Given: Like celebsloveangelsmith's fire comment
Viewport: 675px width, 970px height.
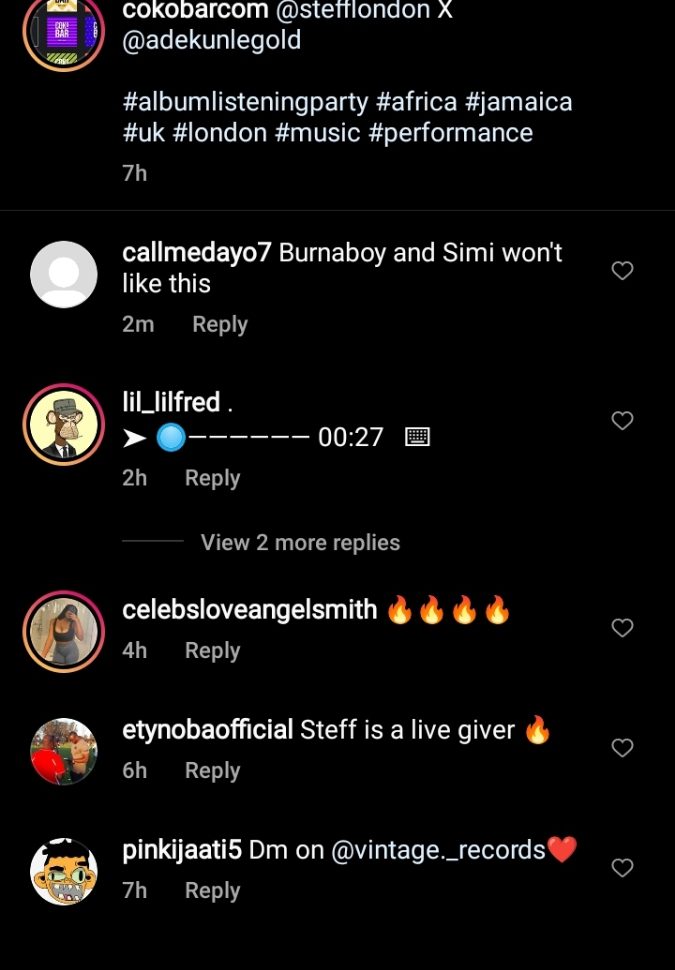Looking at the screenshot, I should [x=622, y=628].
